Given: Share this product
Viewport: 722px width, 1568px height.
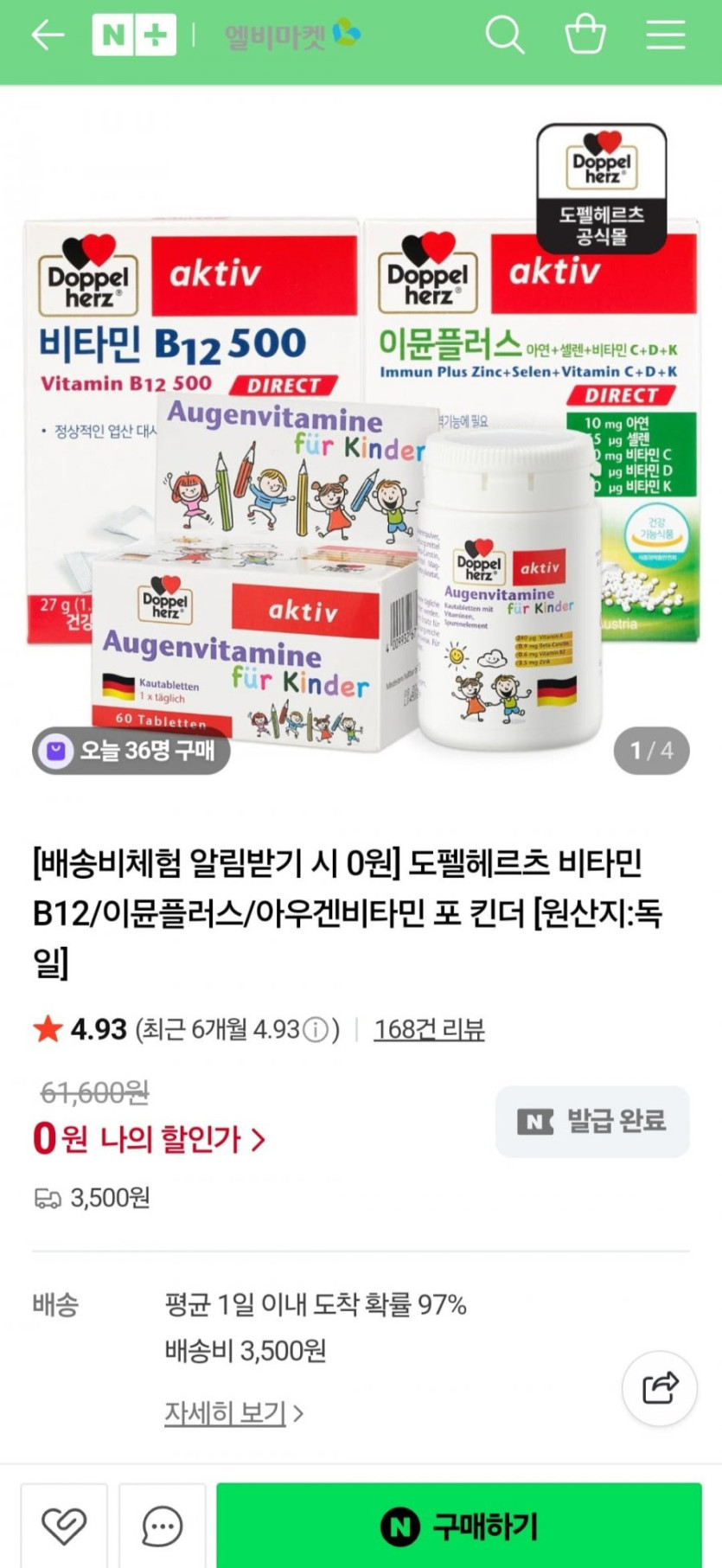Looking at the screenshot, I should click(660, 1387).
